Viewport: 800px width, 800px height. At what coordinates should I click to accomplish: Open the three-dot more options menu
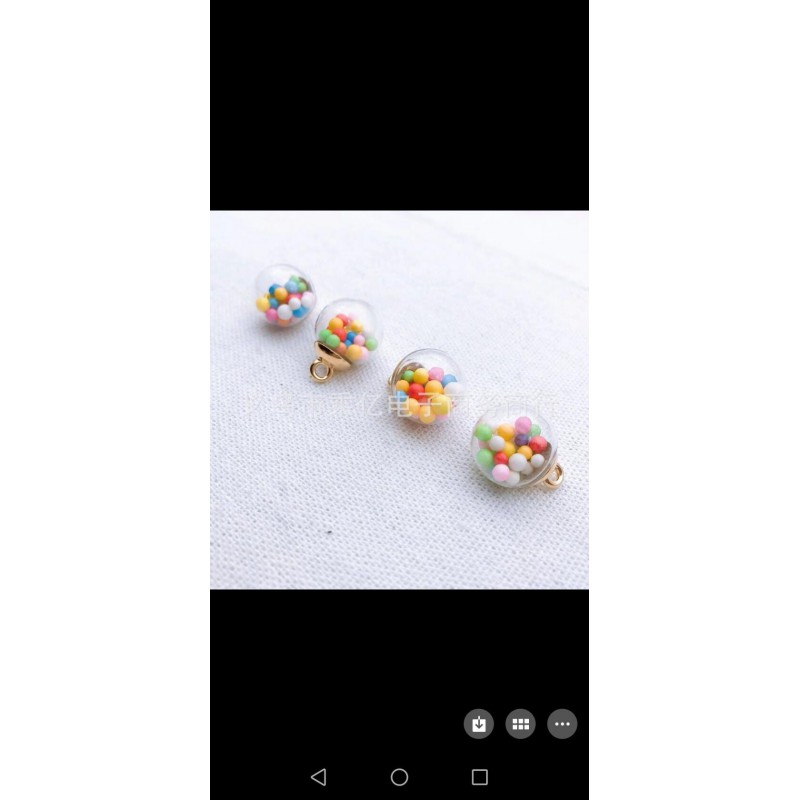[x=562, y=724]
